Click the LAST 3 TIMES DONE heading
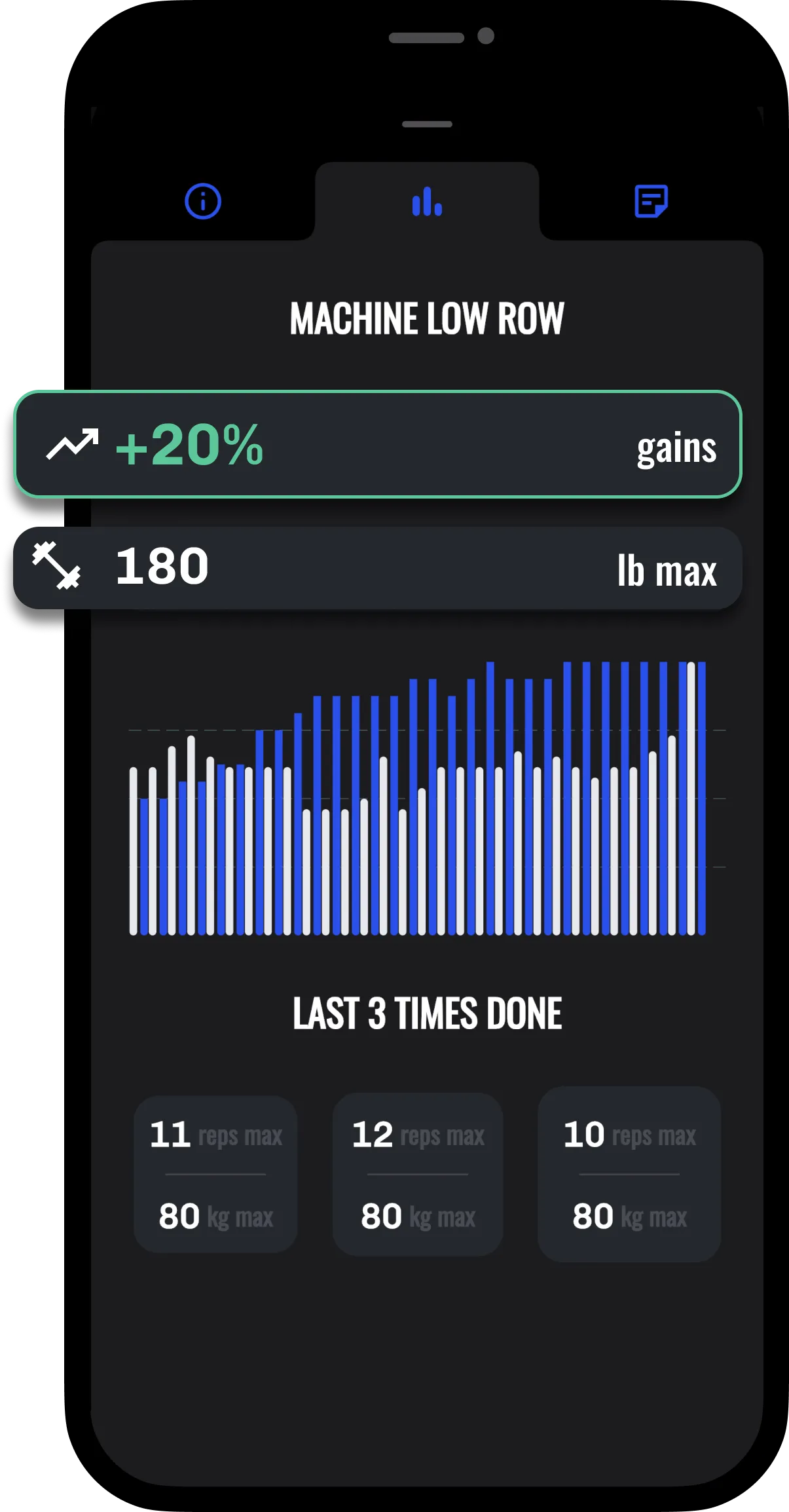The image size is (789, 1512). click(x=427, y=1013)
